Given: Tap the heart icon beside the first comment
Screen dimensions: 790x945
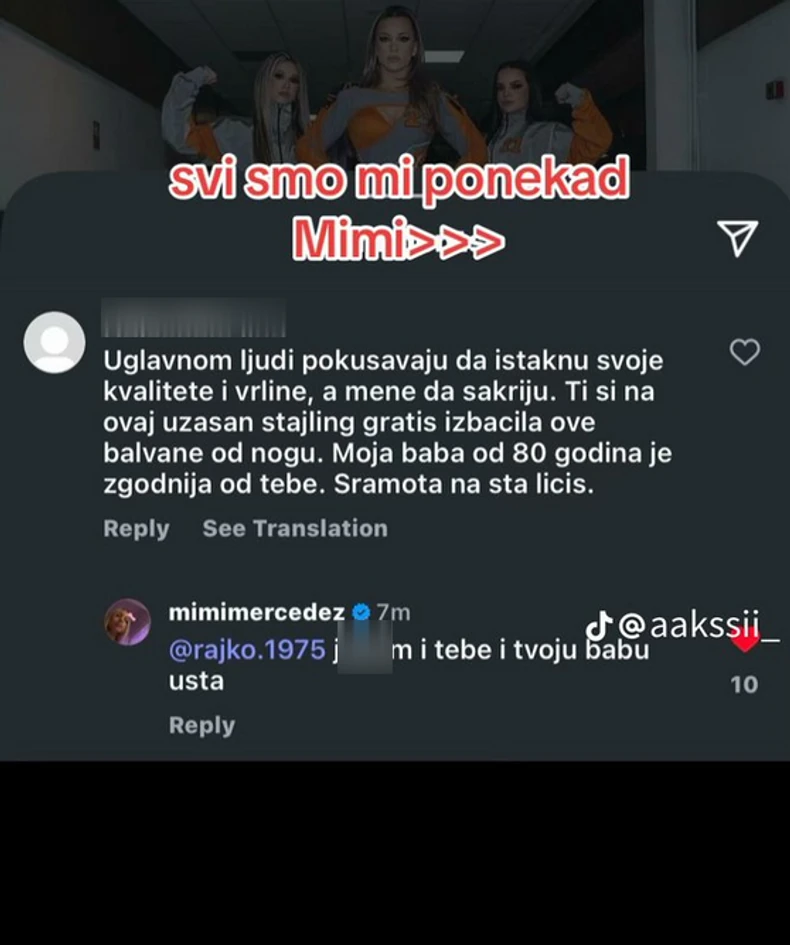Looking at the screenshot, I should 744,352.
